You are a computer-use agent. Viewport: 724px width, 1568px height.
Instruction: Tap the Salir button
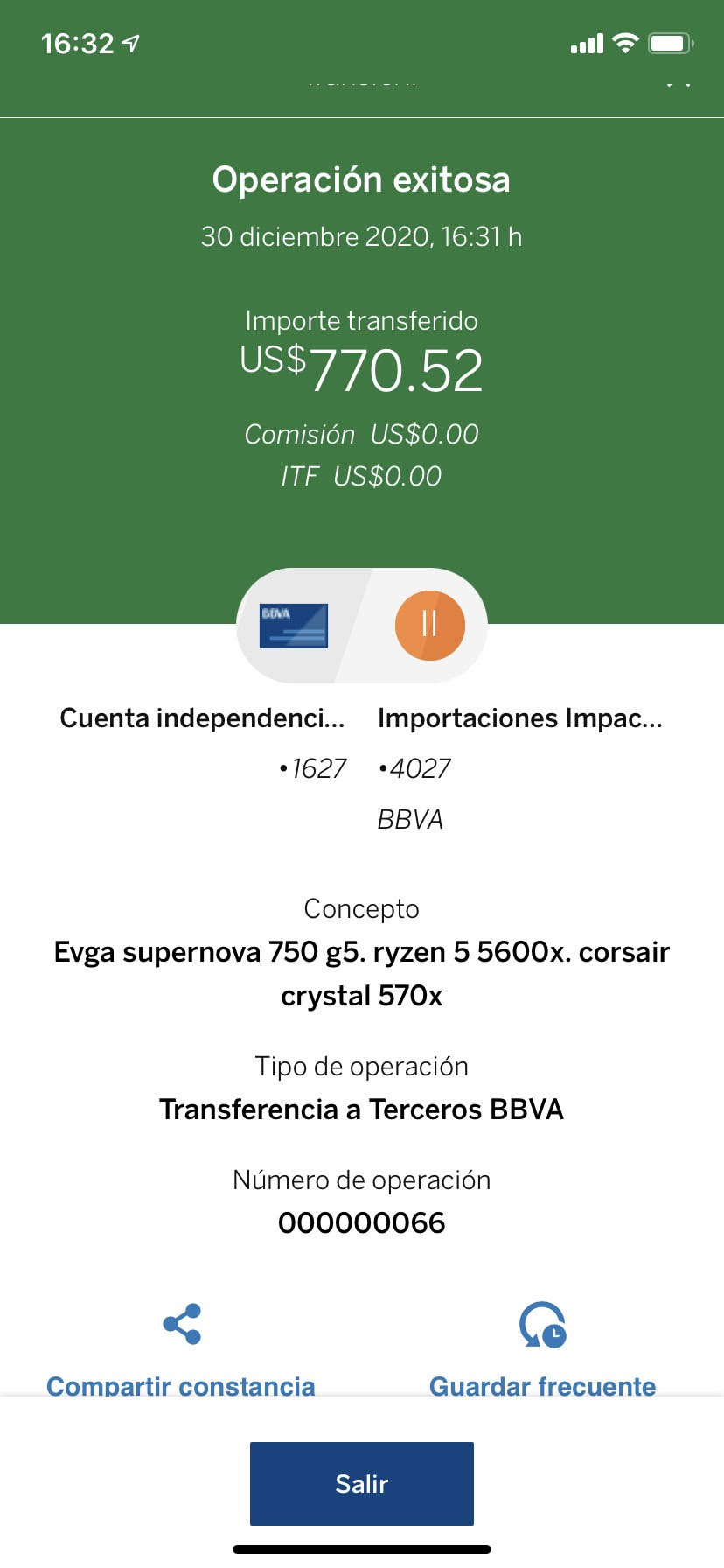click(361, 1483)
